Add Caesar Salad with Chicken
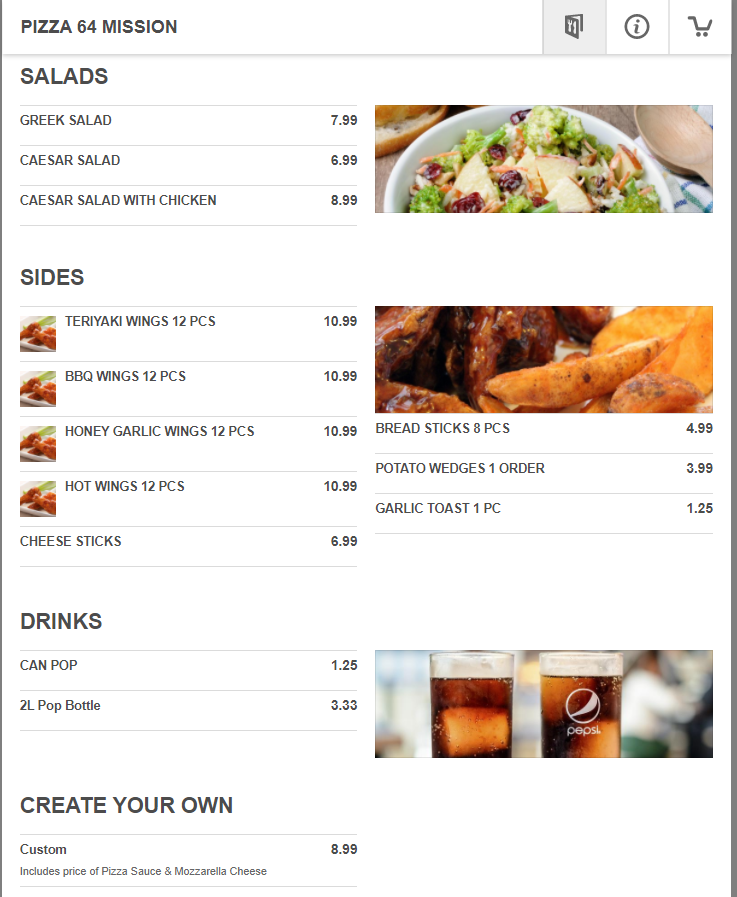This screenshot has width=737, height=897. tap(188, 201)
